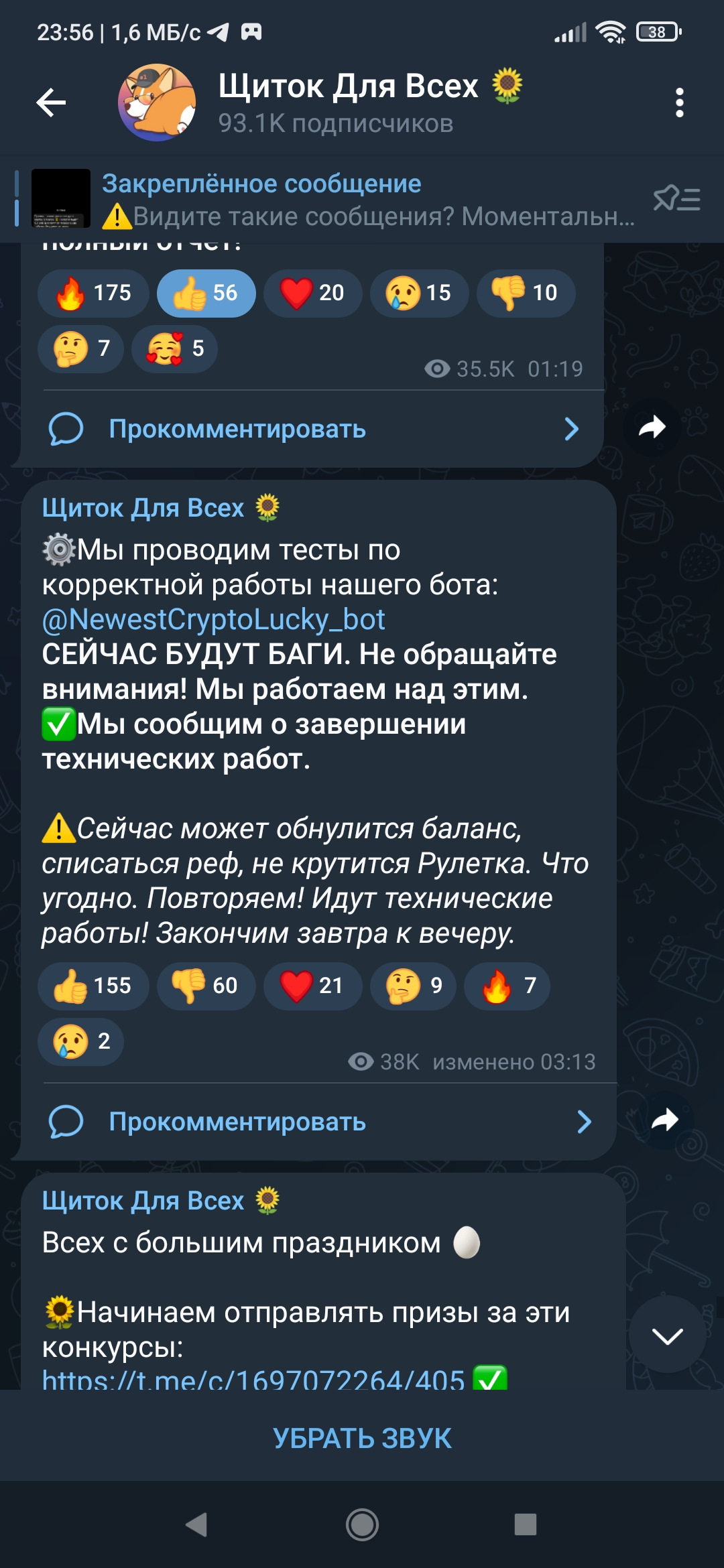Forward the bot tests post
724x1568 pixels.
[664, 1120]
